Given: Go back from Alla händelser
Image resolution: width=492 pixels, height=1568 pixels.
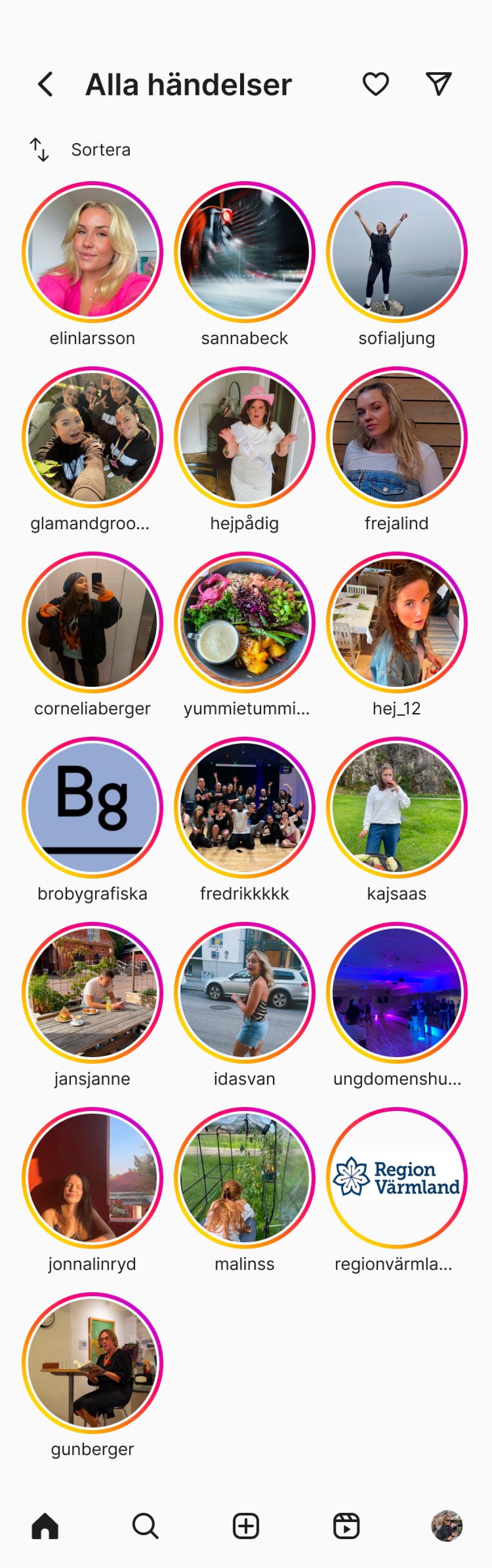Looking at the screenshot, I should click(45, 84).
